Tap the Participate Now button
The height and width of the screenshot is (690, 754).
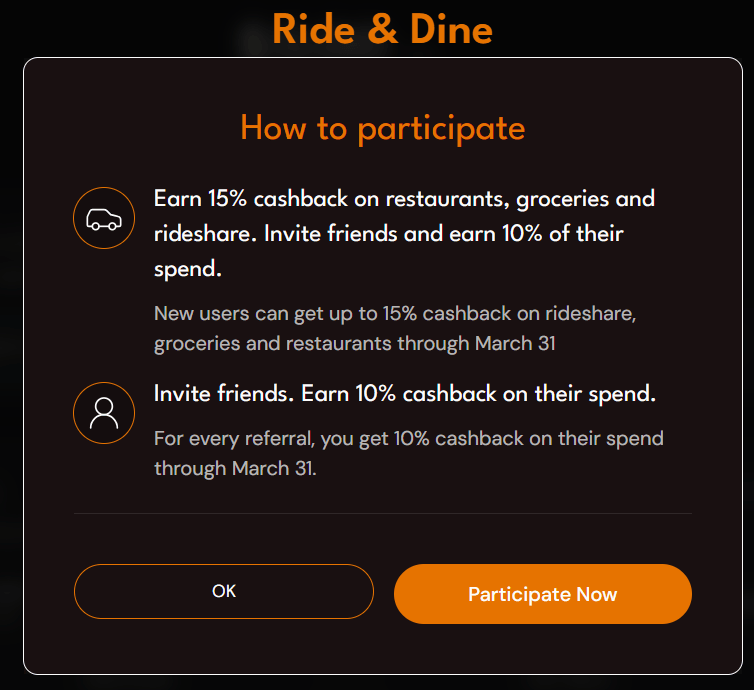542,594
